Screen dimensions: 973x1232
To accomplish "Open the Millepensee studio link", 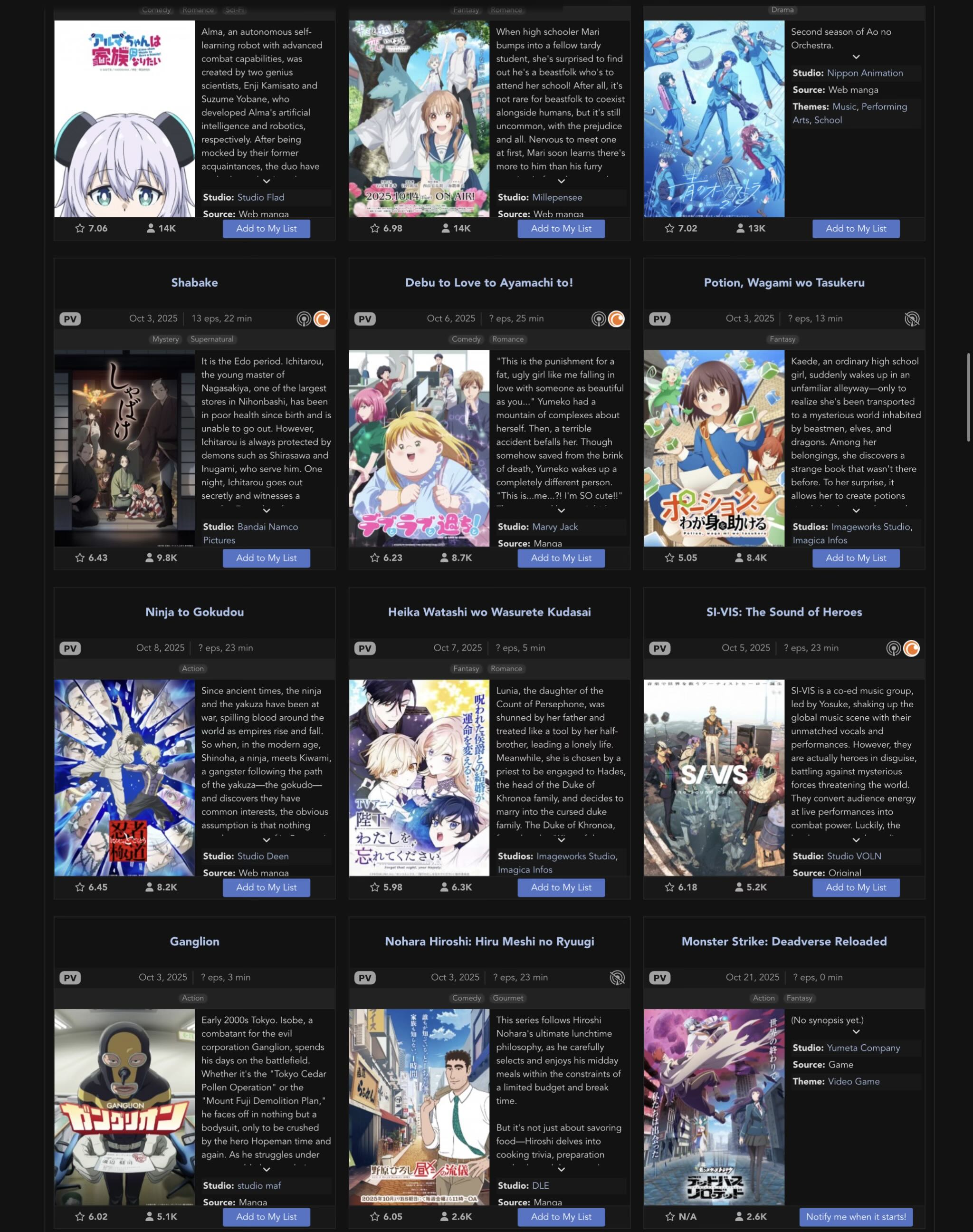I will pos(556,197).
